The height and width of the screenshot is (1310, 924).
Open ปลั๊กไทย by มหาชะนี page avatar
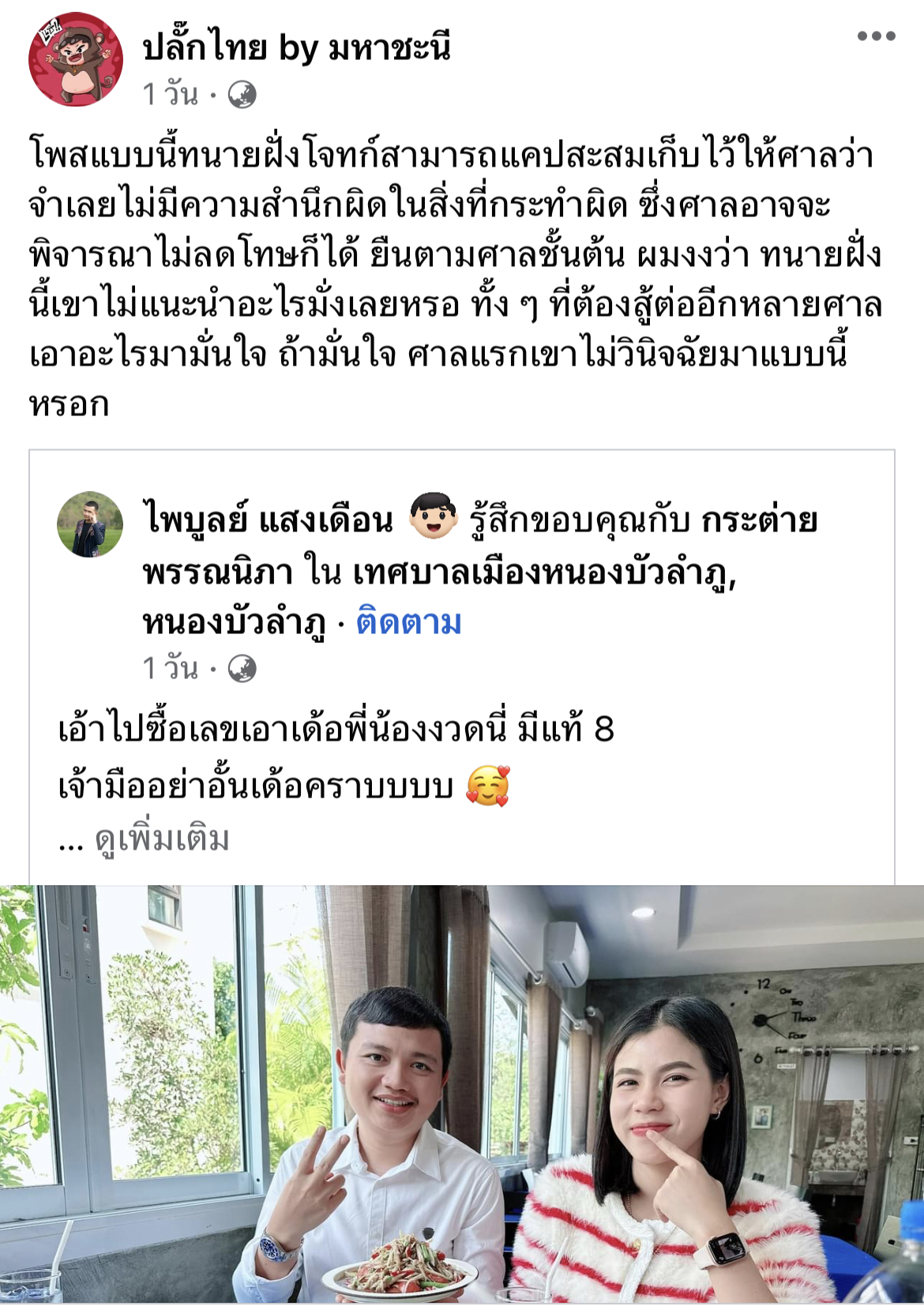tap(76, 59)
